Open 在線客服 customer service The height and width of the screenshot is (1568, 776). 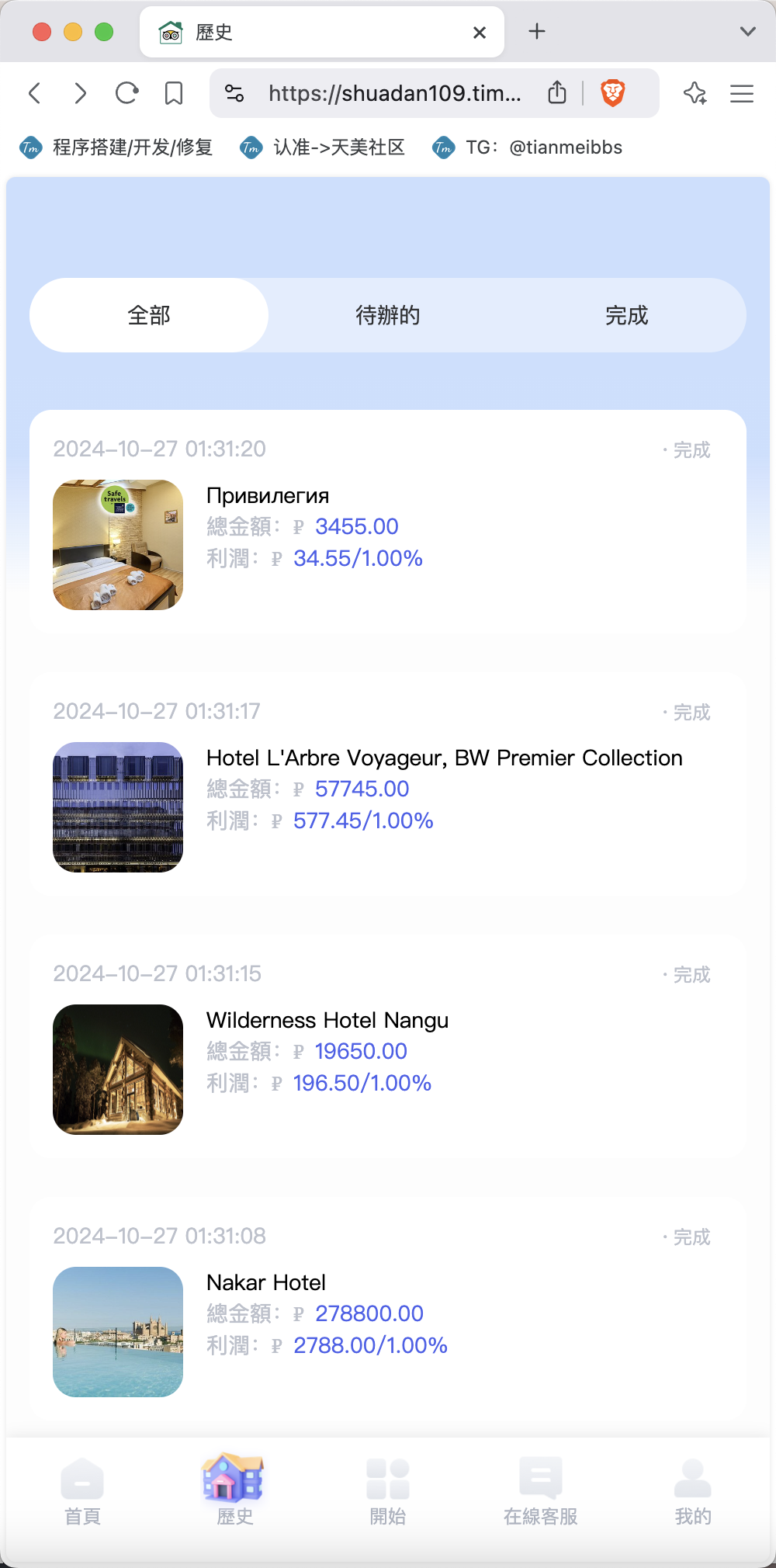[x=541, y=1492]
